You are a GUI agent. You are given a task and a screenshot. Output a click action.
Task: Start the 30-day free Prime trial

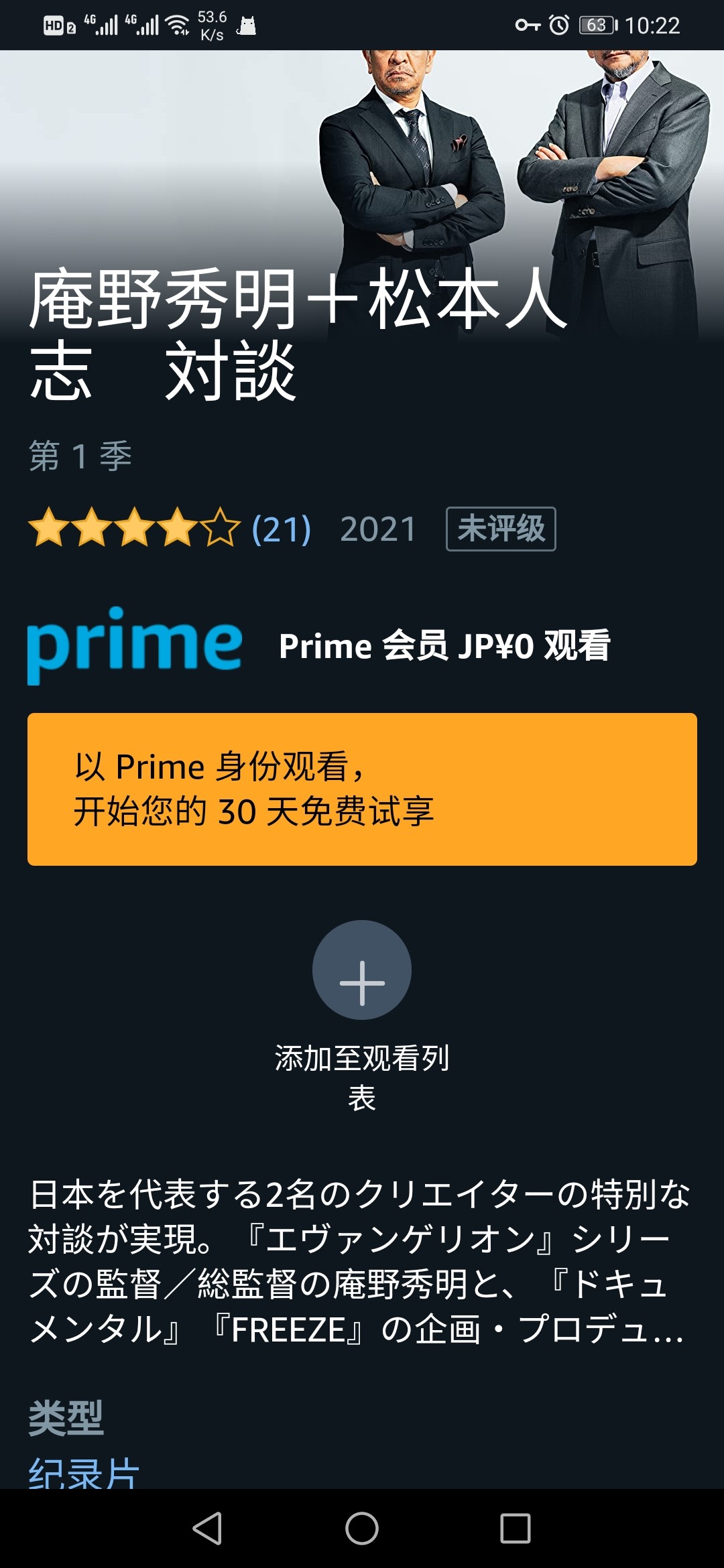click(362, 789)
